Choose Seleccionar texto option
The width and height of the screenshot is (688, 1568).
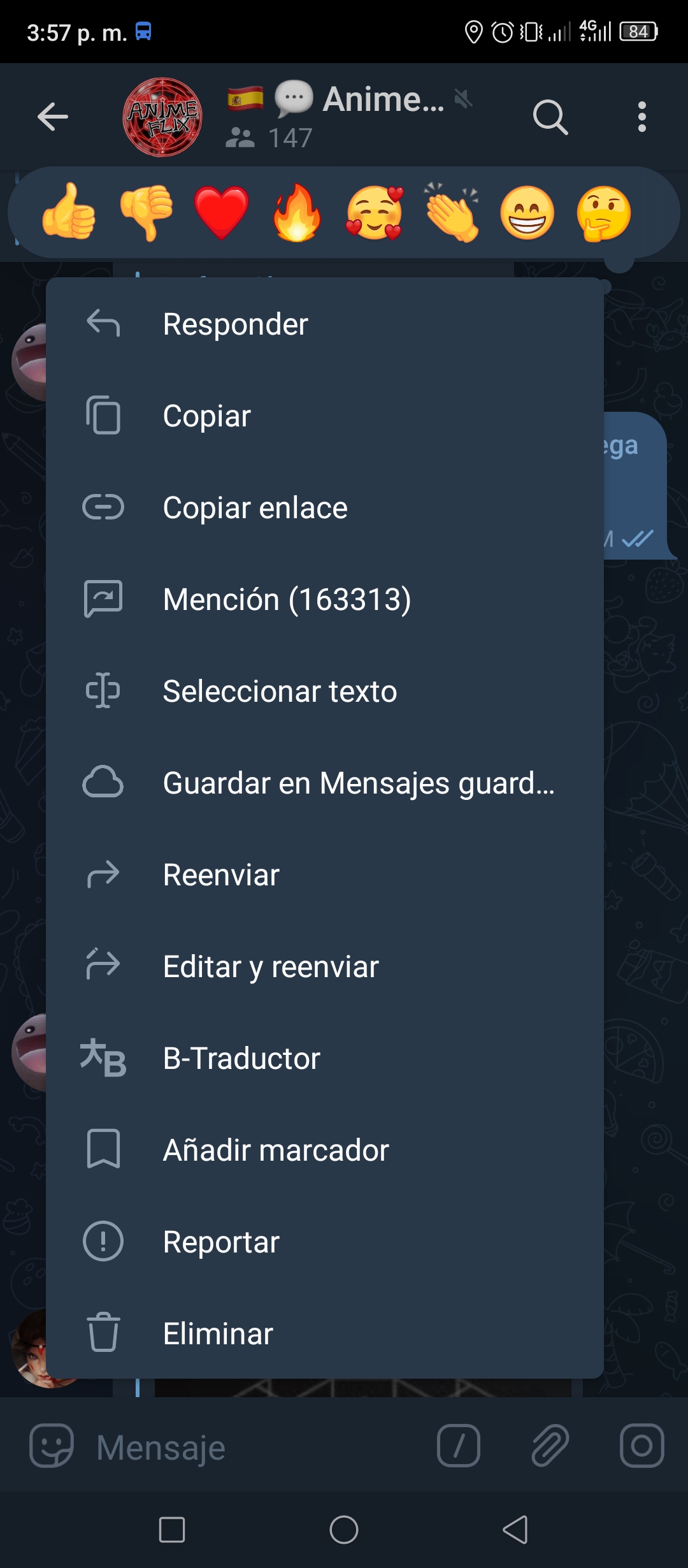click(x=325, y=691)
